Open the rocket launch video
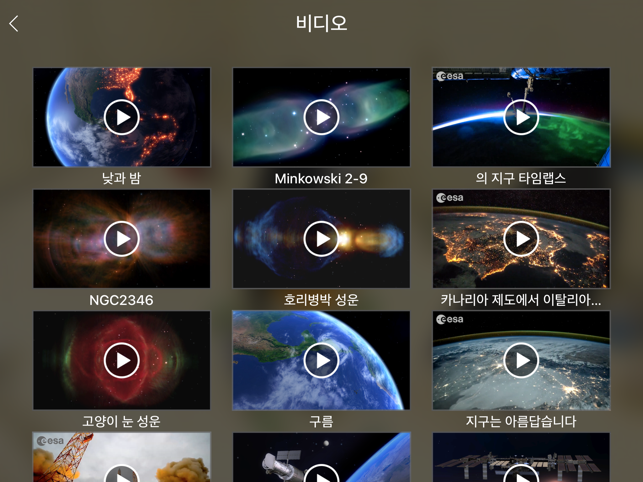This screenshot has width=643, height=482. pos(122,462)
